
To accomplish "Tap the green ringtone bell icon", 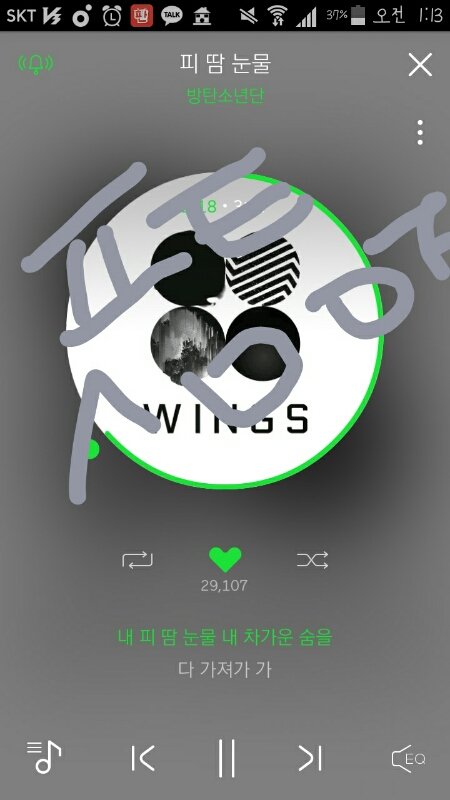I will [x=36, y=64].
